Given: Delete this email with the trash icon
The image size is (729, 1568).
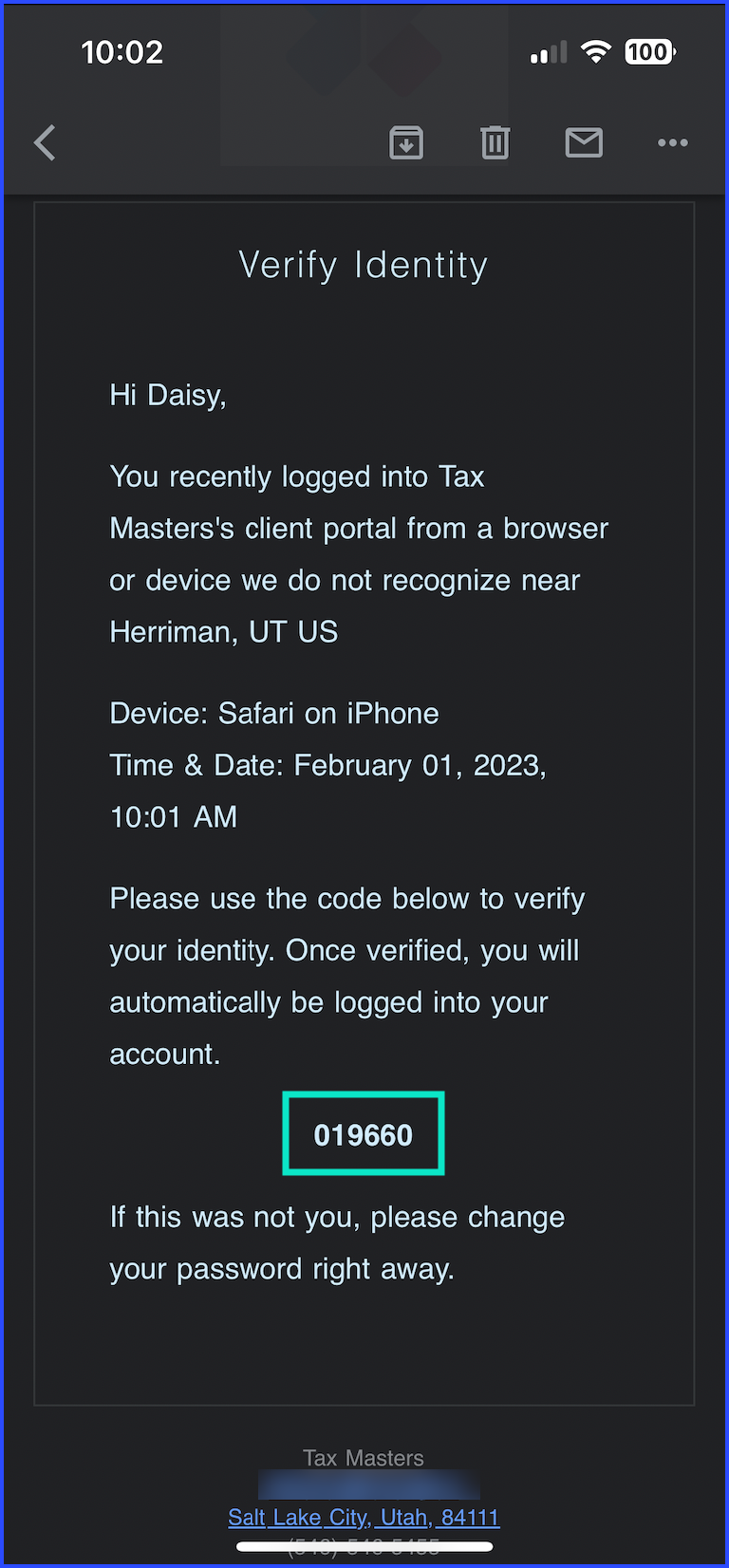Looking at the screenshot, I should click(x=495, y=143).
